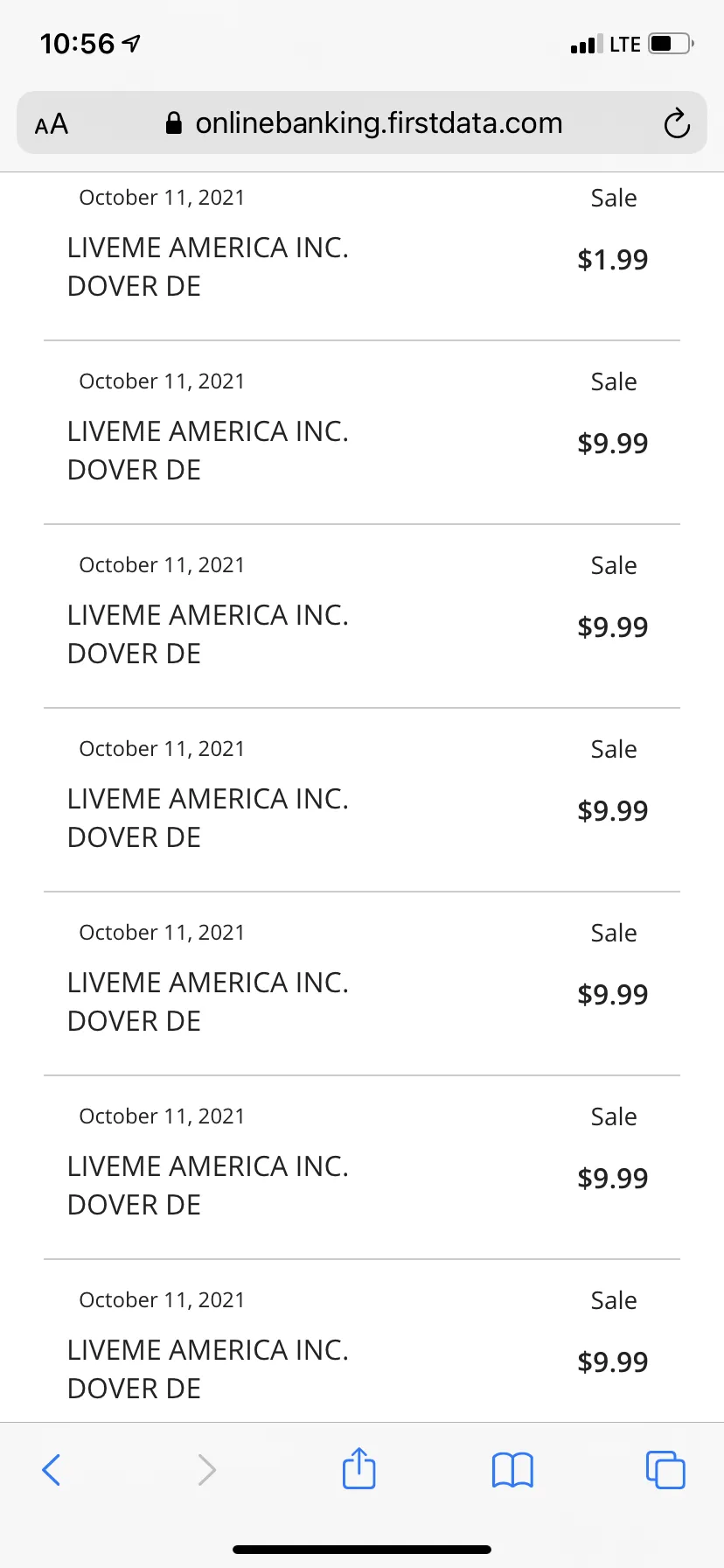Open the AA reader text options
Screen dimensions: 724x1568
pyautogui.click(x=52, y=123)
